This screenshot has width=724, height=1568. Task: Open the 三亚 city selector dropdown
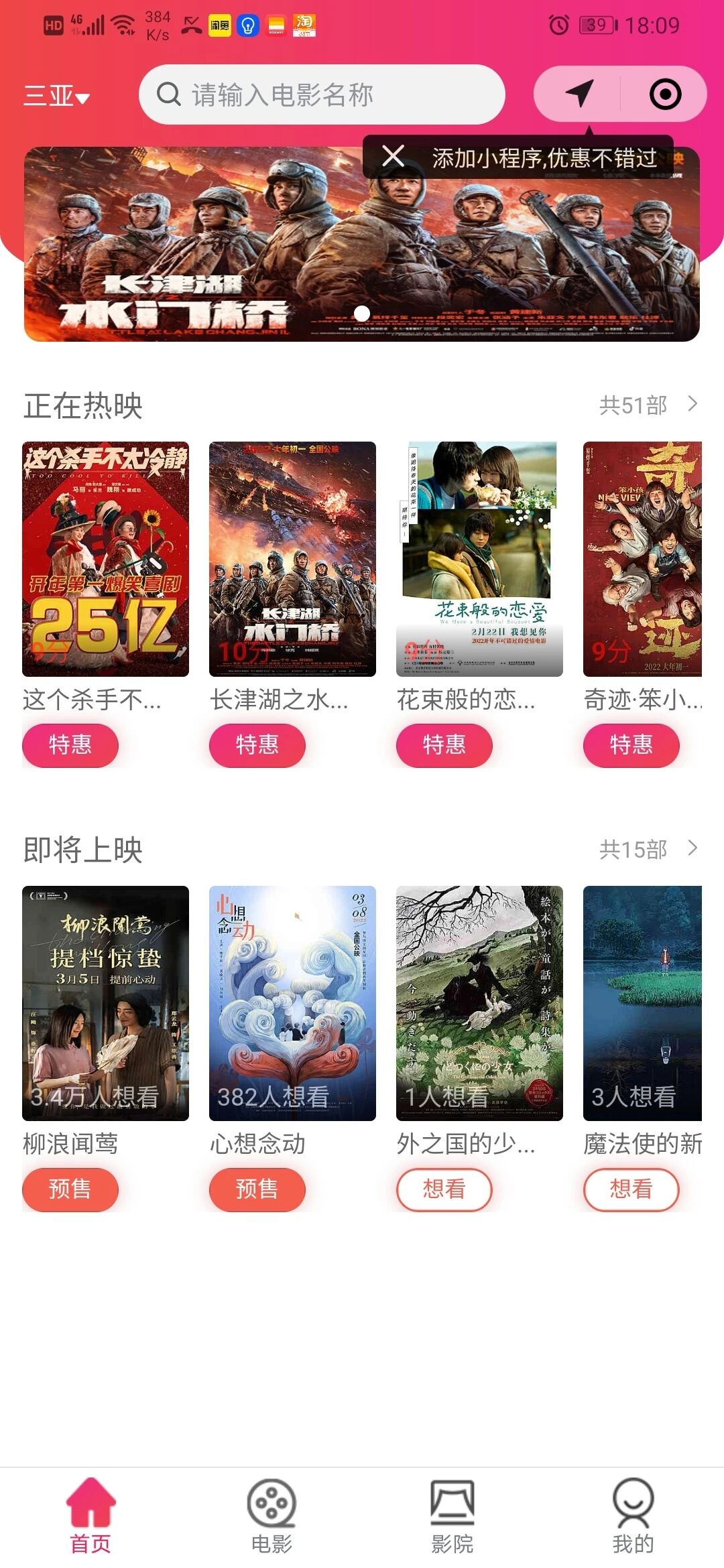point(56,96)
